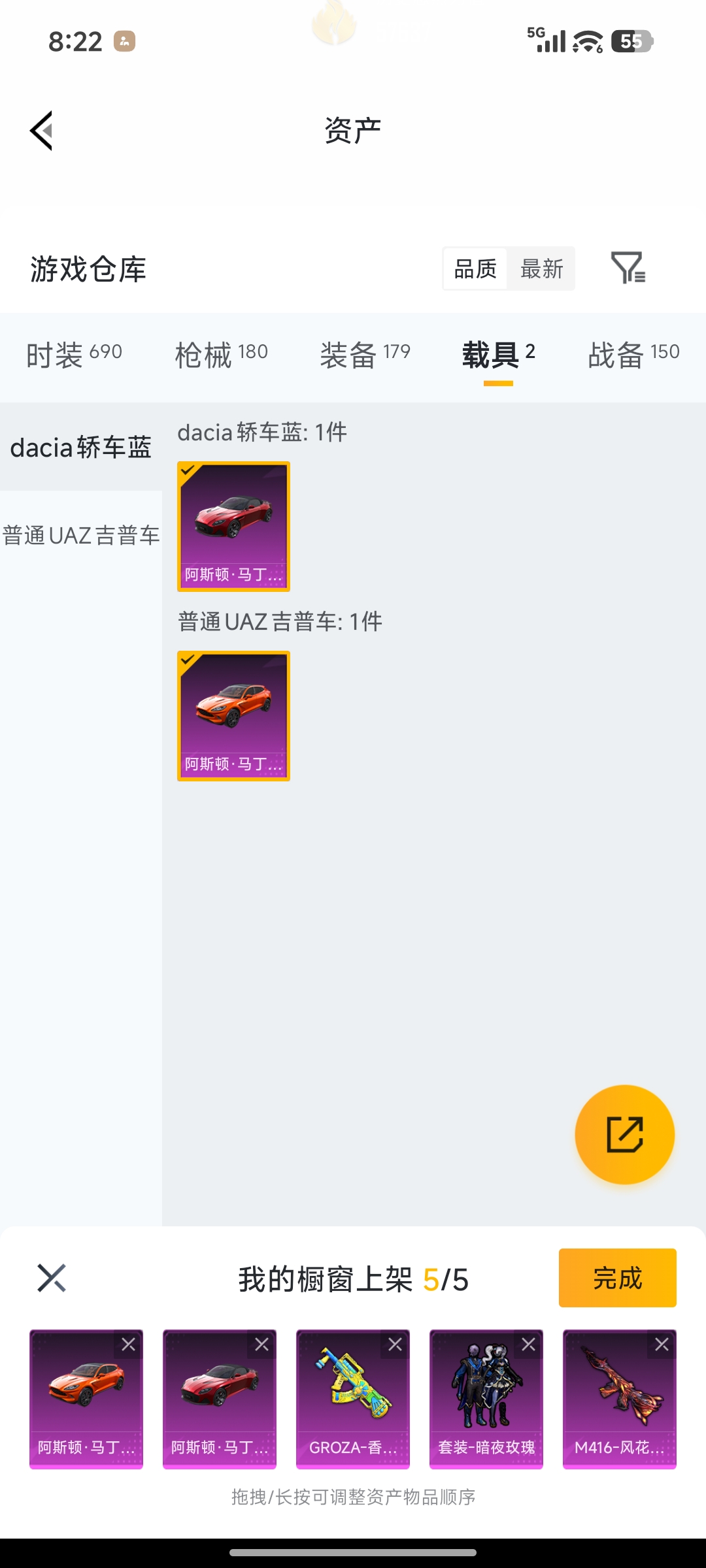Go back from the 资产 page
Image resolution: width=706 pixels, height=1568 pixels.
[42, 131]
